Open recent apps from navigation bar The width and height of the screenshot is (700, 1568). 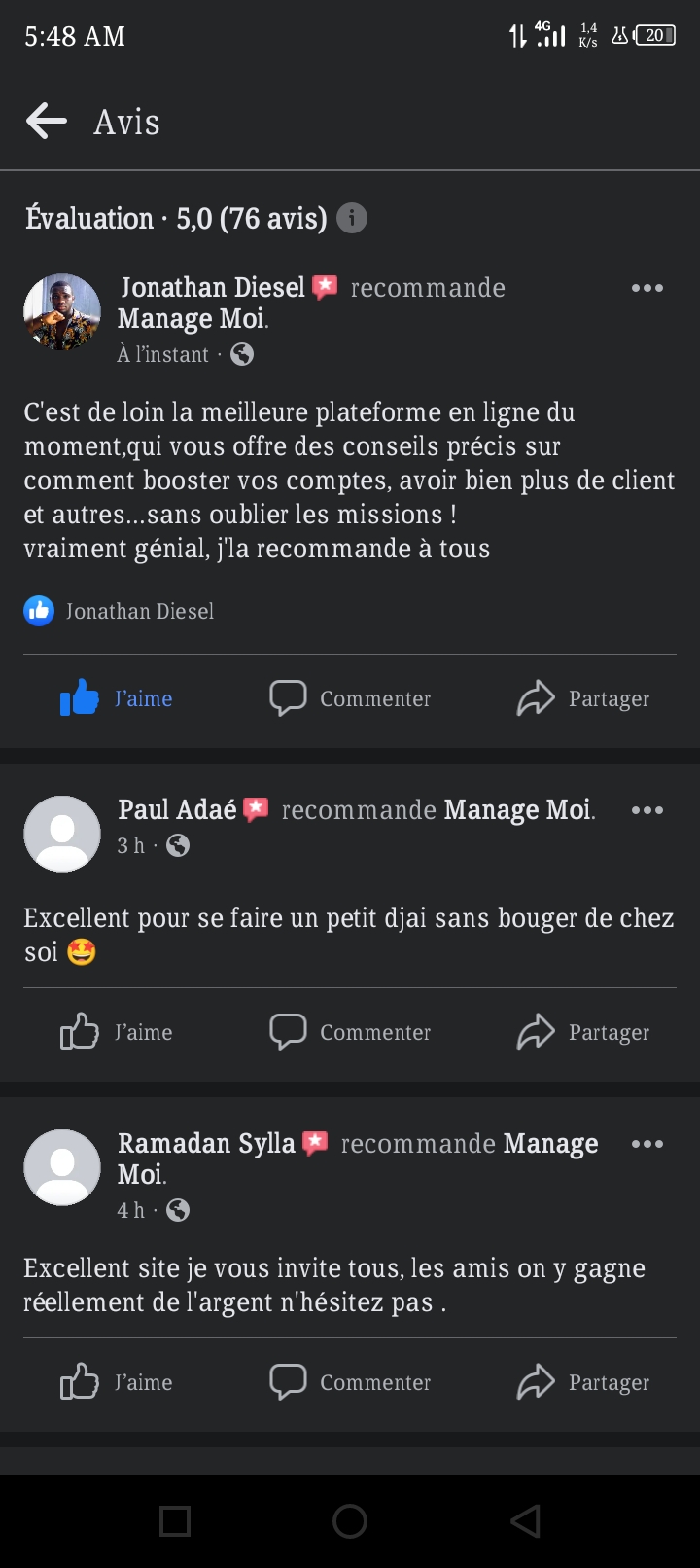175,1521
